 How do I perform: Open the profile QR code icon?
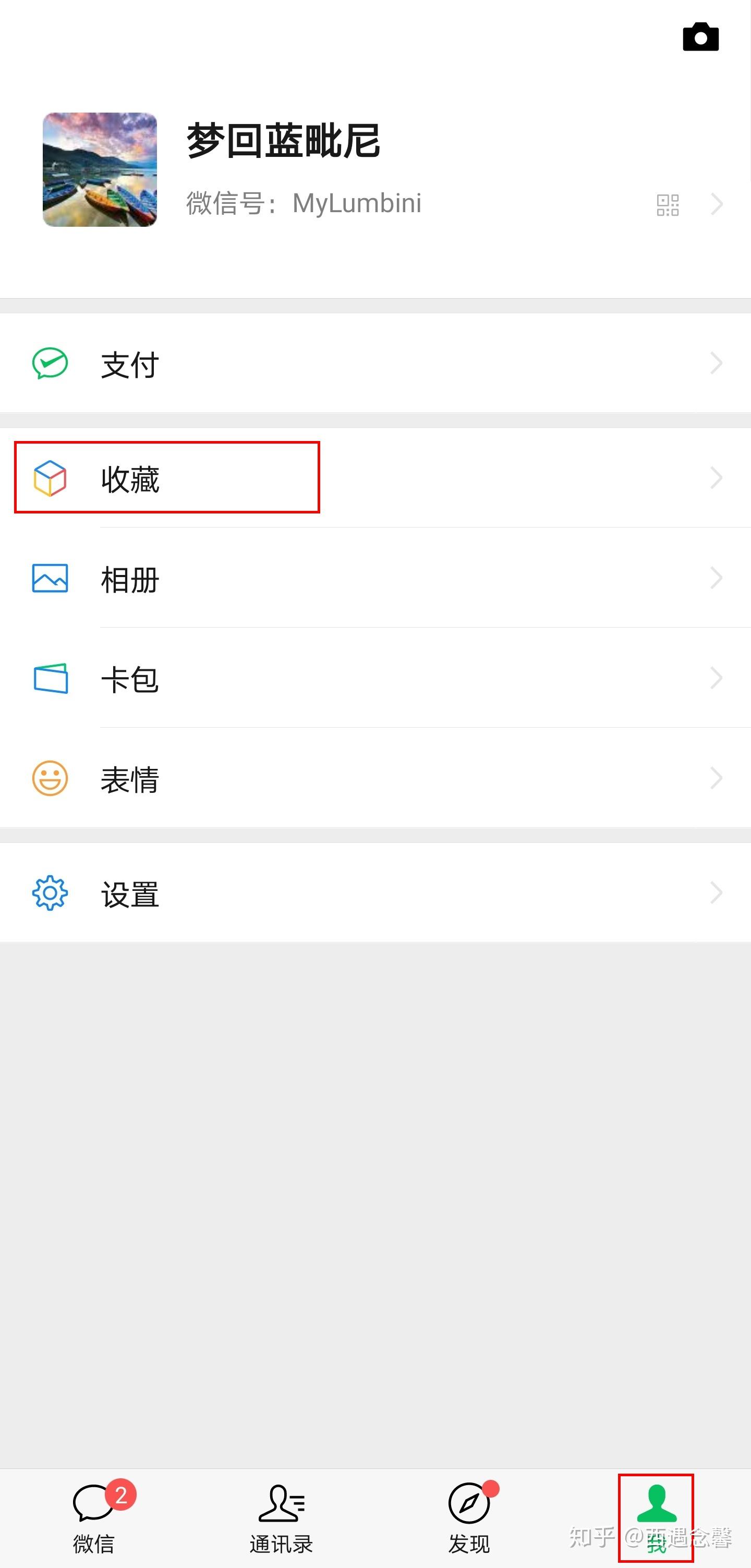click(x=668, y=204)
